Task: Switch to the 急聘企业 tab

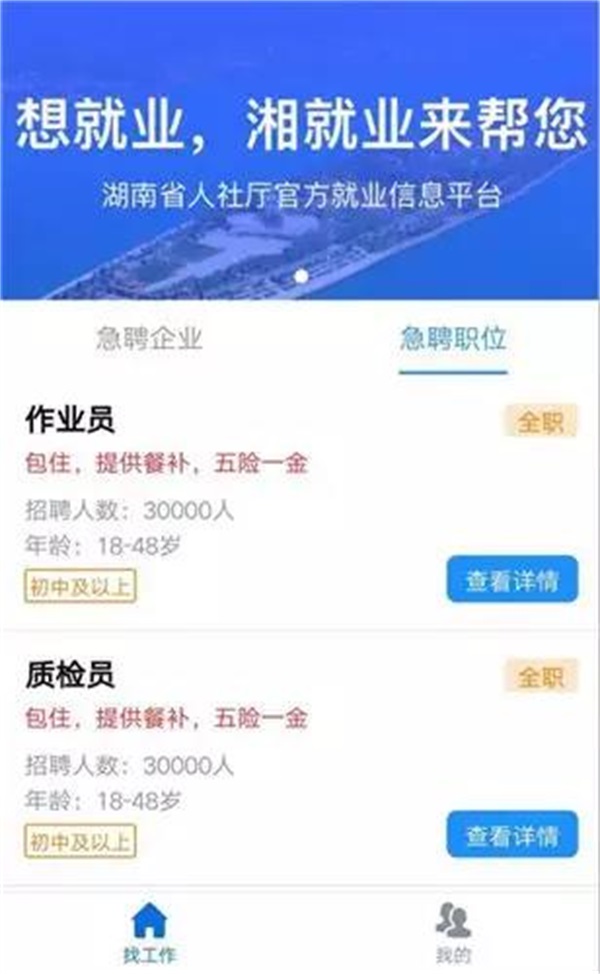Action: [149, 338]
